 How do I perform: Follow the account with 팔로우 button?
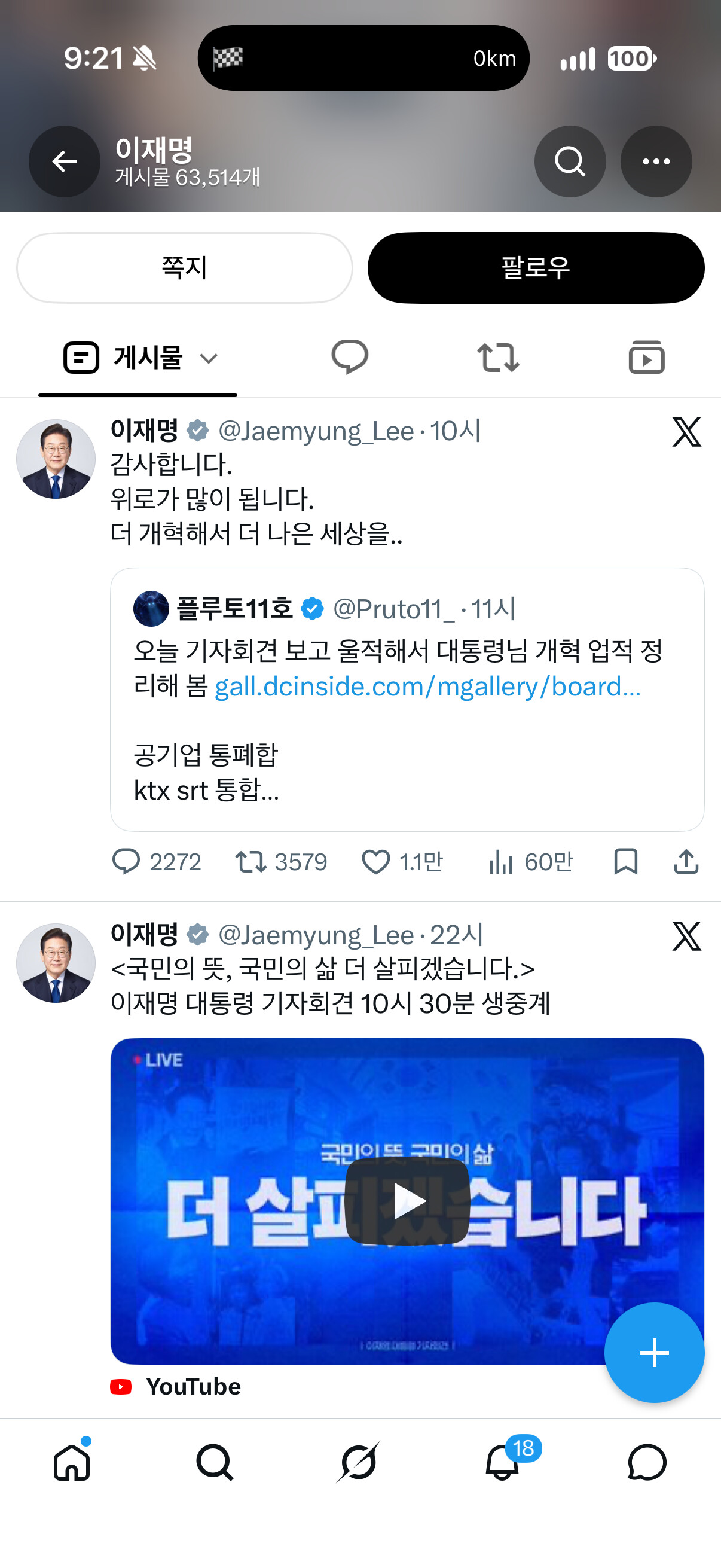click(x=536, y=268)
